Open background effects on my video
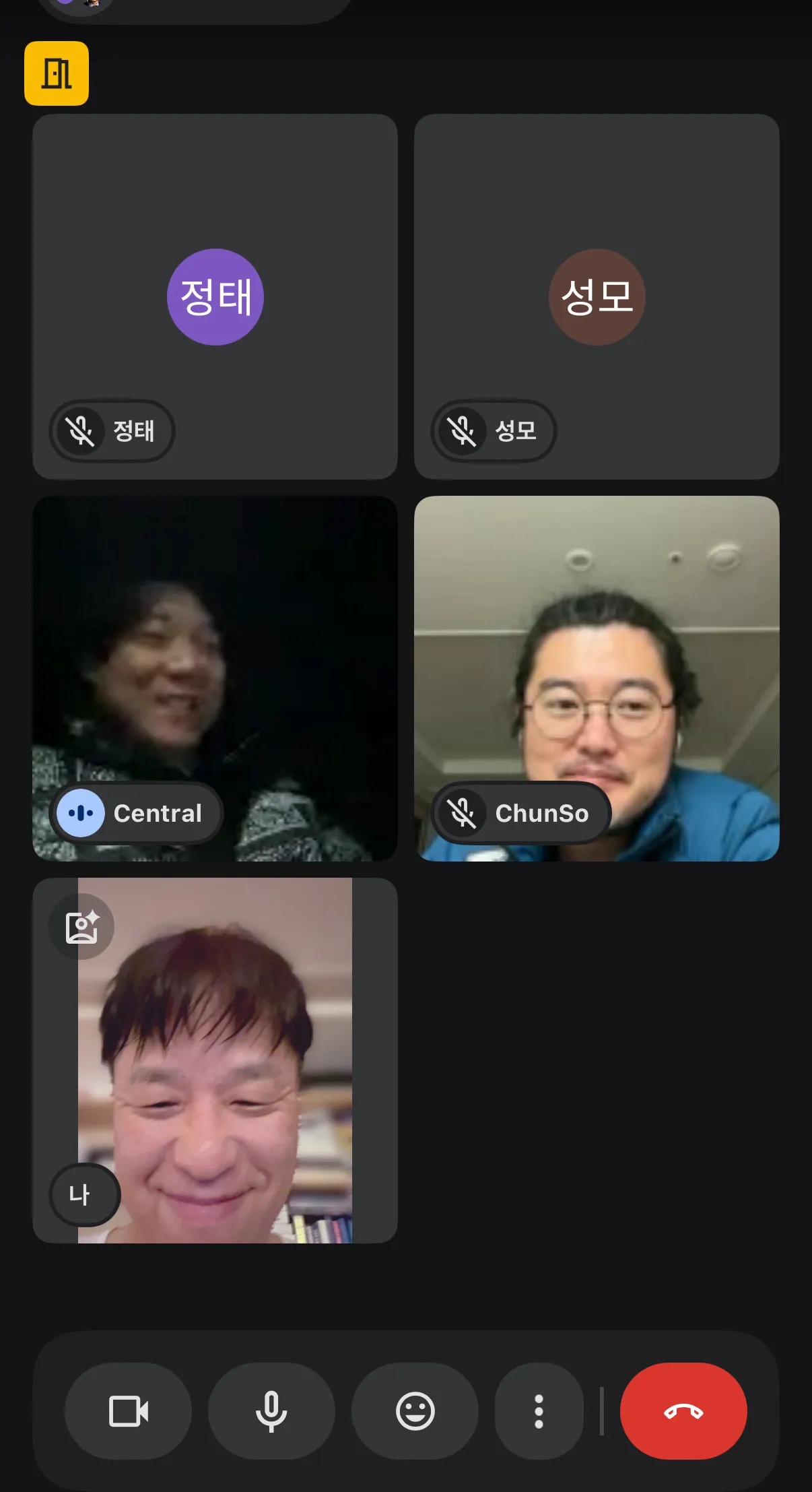The height and width of the screenshot is (1492, 812). [81, 927]
